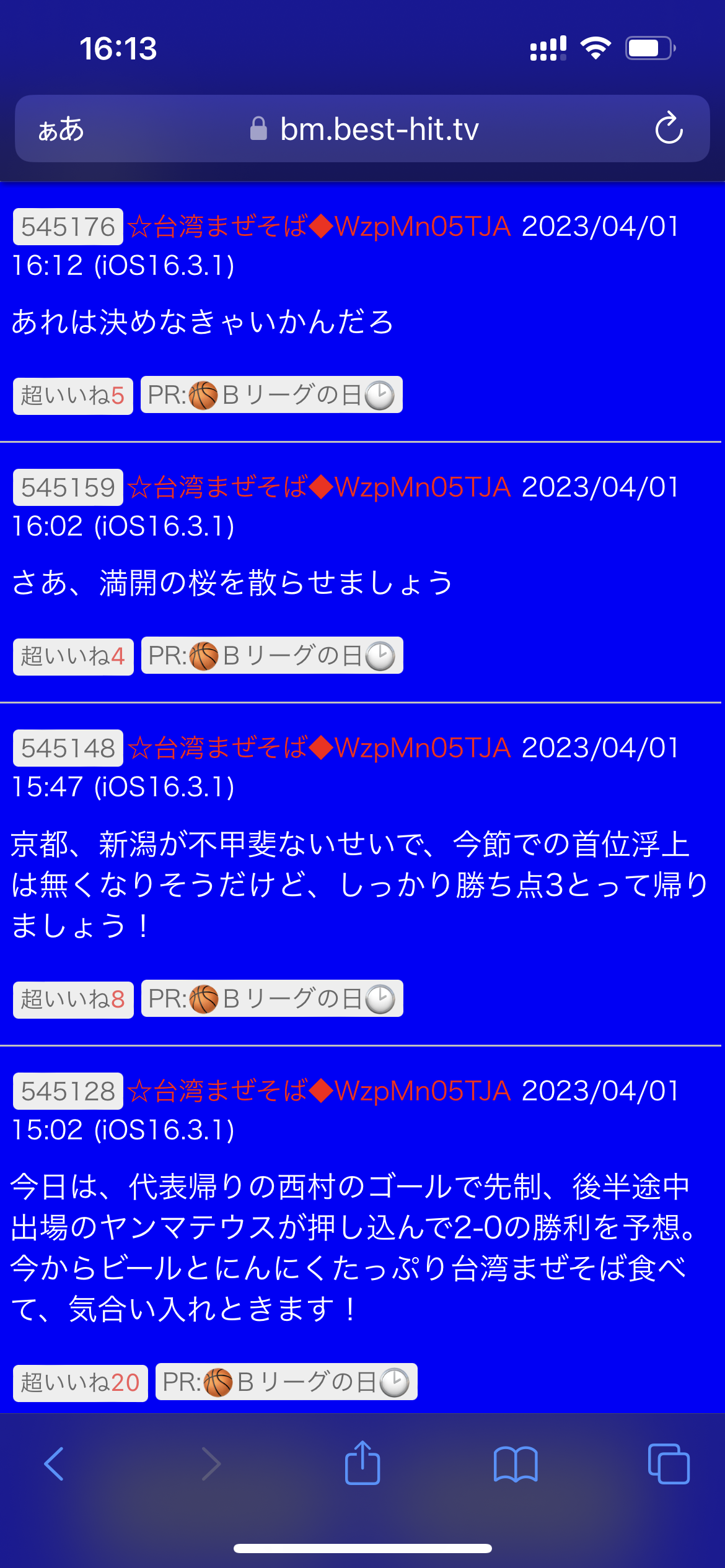Go back to the previous page

pyautogui.click(x=55, y=1464)
